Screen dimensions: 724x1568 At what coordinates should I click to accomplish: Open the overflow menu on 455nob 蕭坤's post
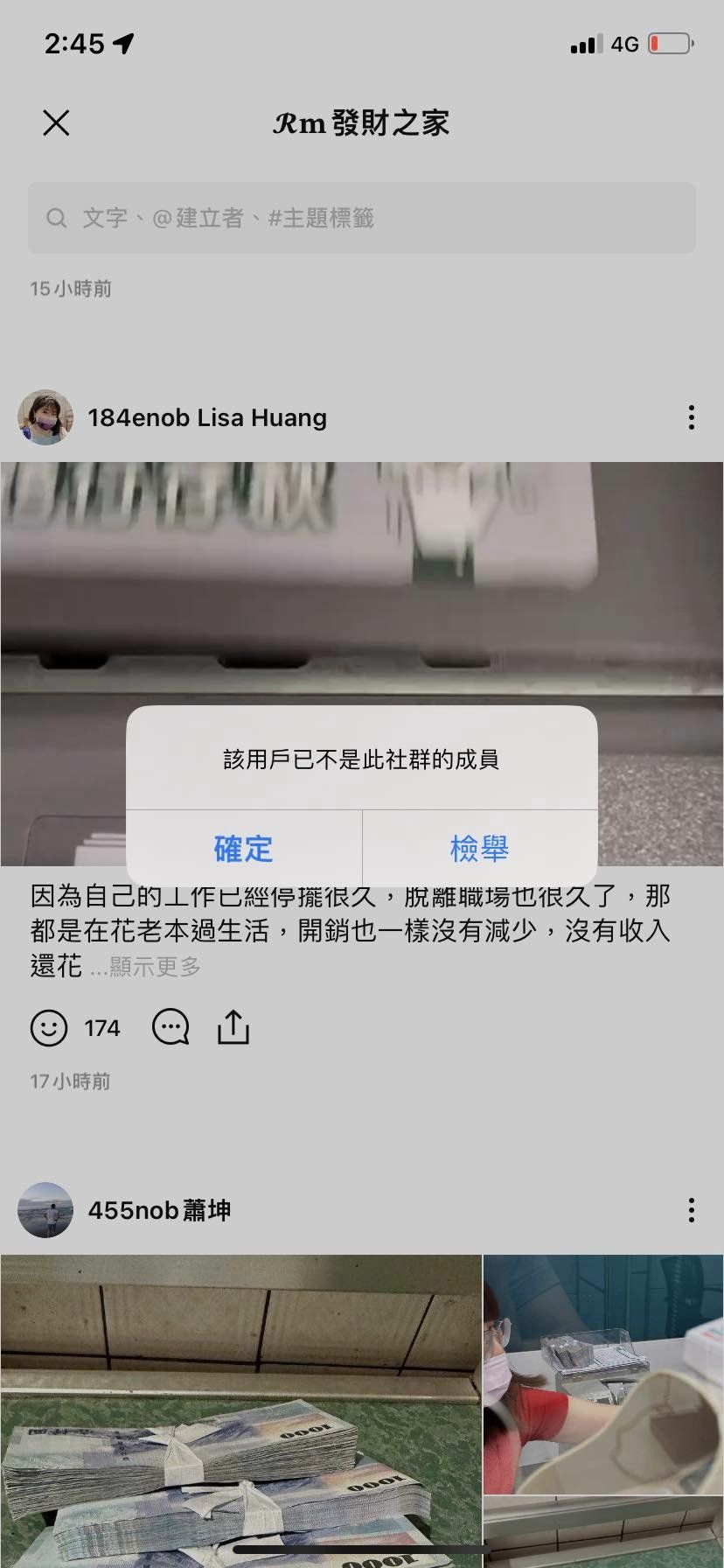pos(692,1210)
